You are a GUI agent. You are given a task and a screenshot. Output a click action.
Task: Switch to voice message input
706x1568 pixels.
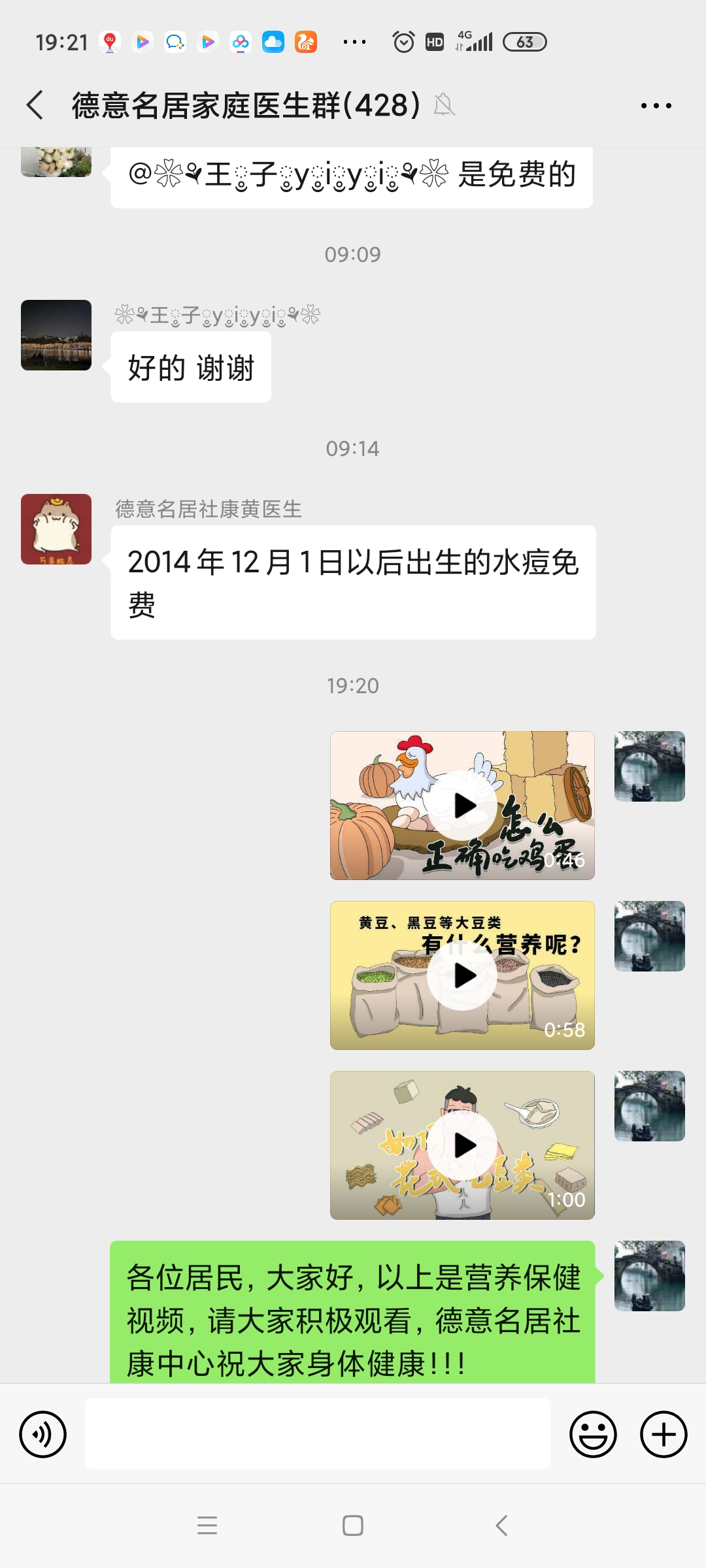[x=43, y=1434]
